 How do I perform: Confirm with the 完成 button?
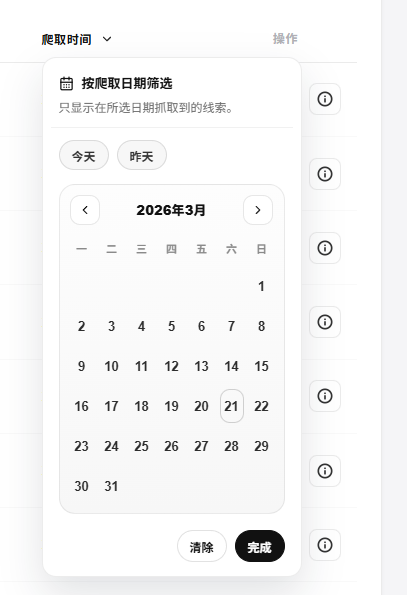click(260, 546)
